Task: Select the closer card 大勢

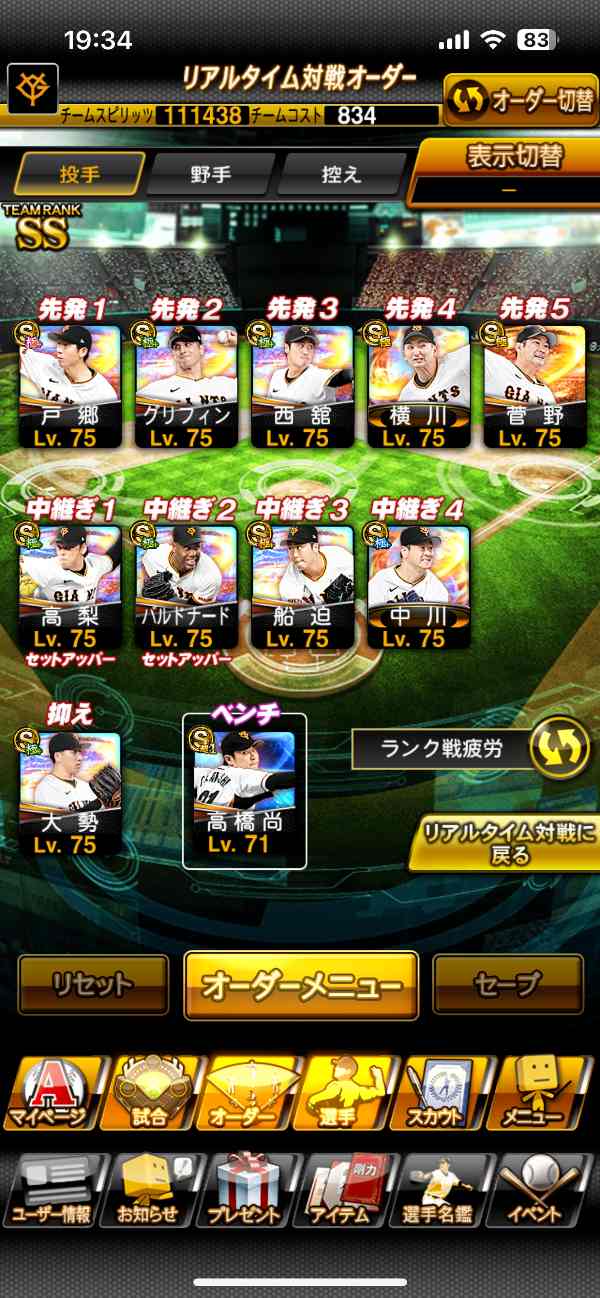Action: click(70, 793)
